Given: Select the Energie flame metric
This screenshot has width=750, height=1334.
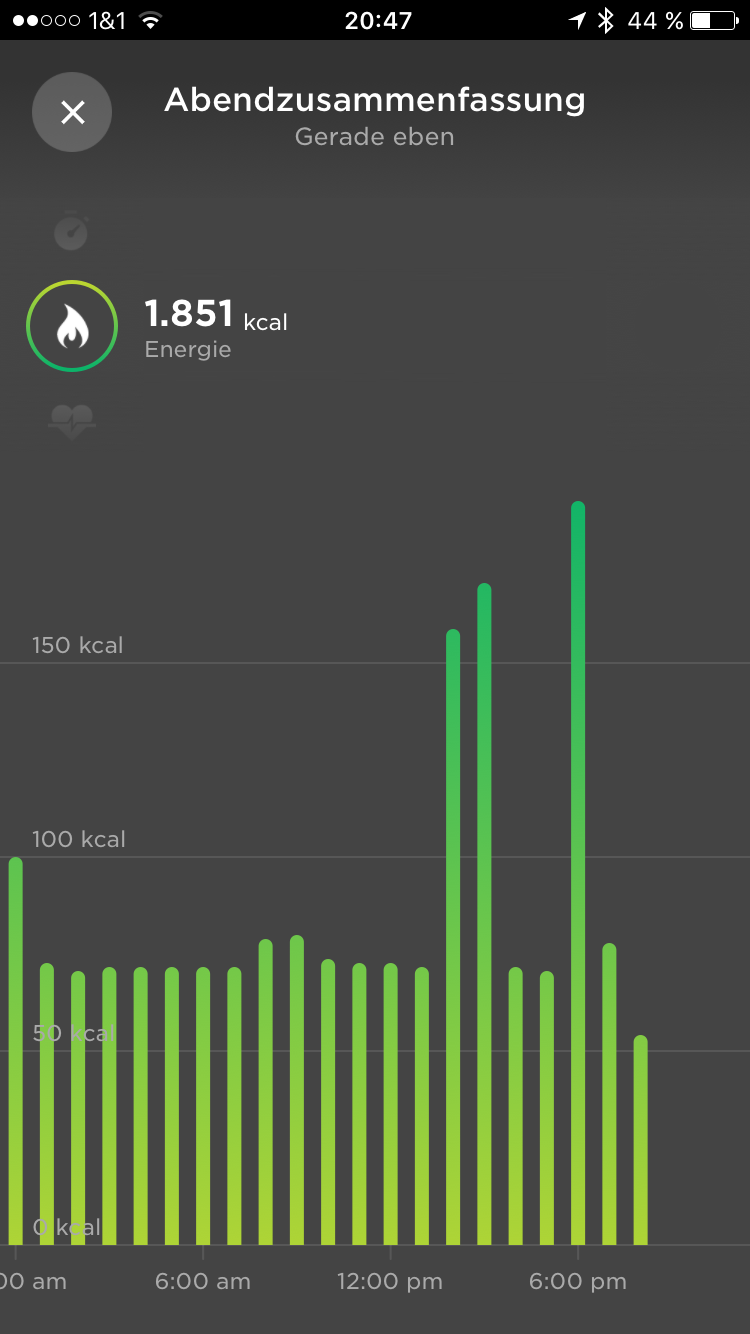Looking at the screenshot, I should point(72,327).
